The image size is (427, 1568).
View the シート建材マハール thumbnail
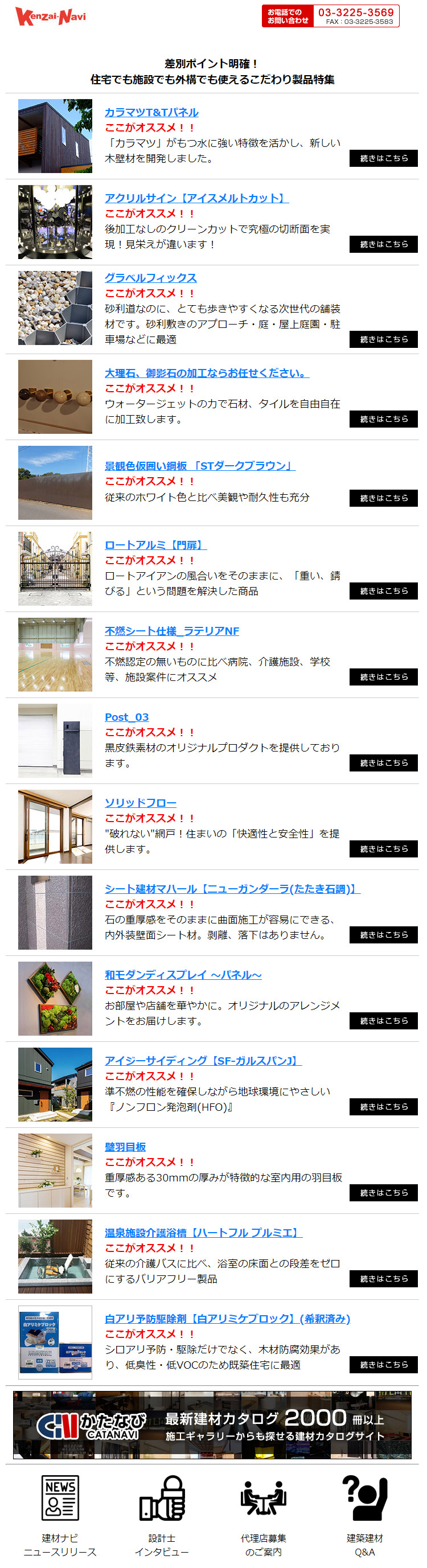(55, 913)
